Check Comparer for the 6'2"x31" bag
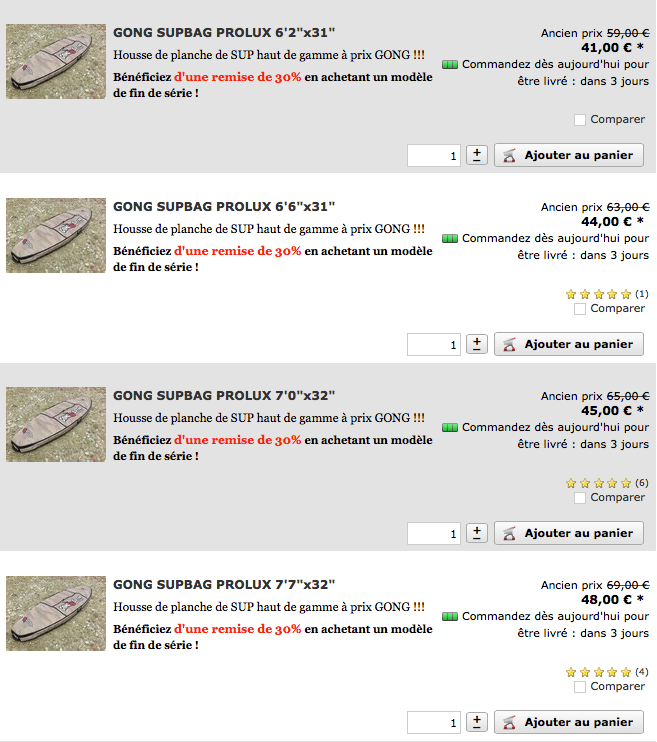The width and height of the screenshot is (657, 742). pos(580,120)
